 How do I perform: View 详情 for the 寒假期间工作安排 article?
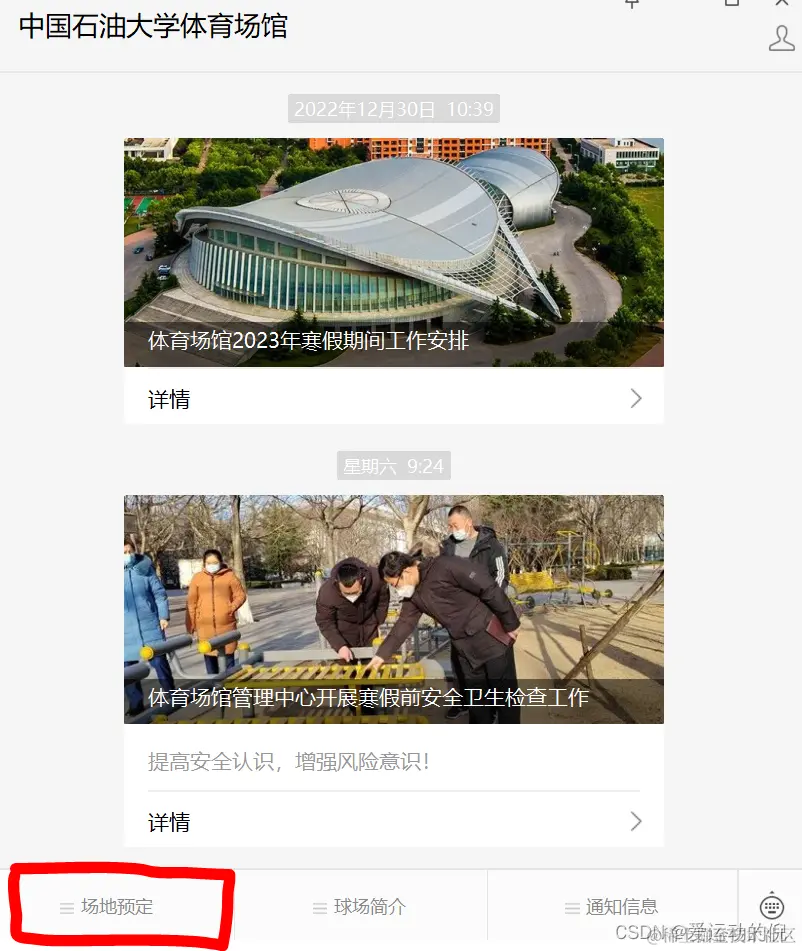click(393, 400)
